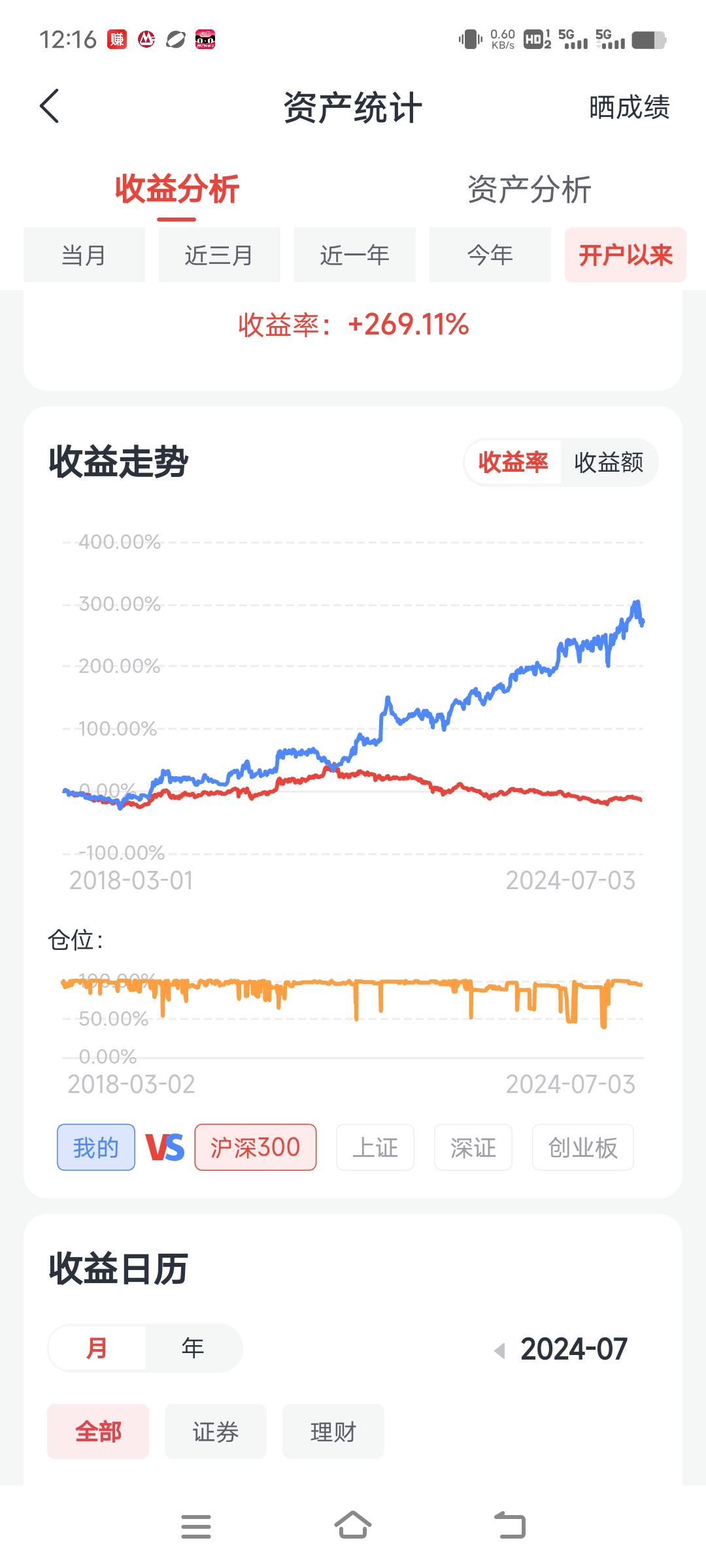
Task: Filter returns by 今年
Action: [x=490, y=255]
